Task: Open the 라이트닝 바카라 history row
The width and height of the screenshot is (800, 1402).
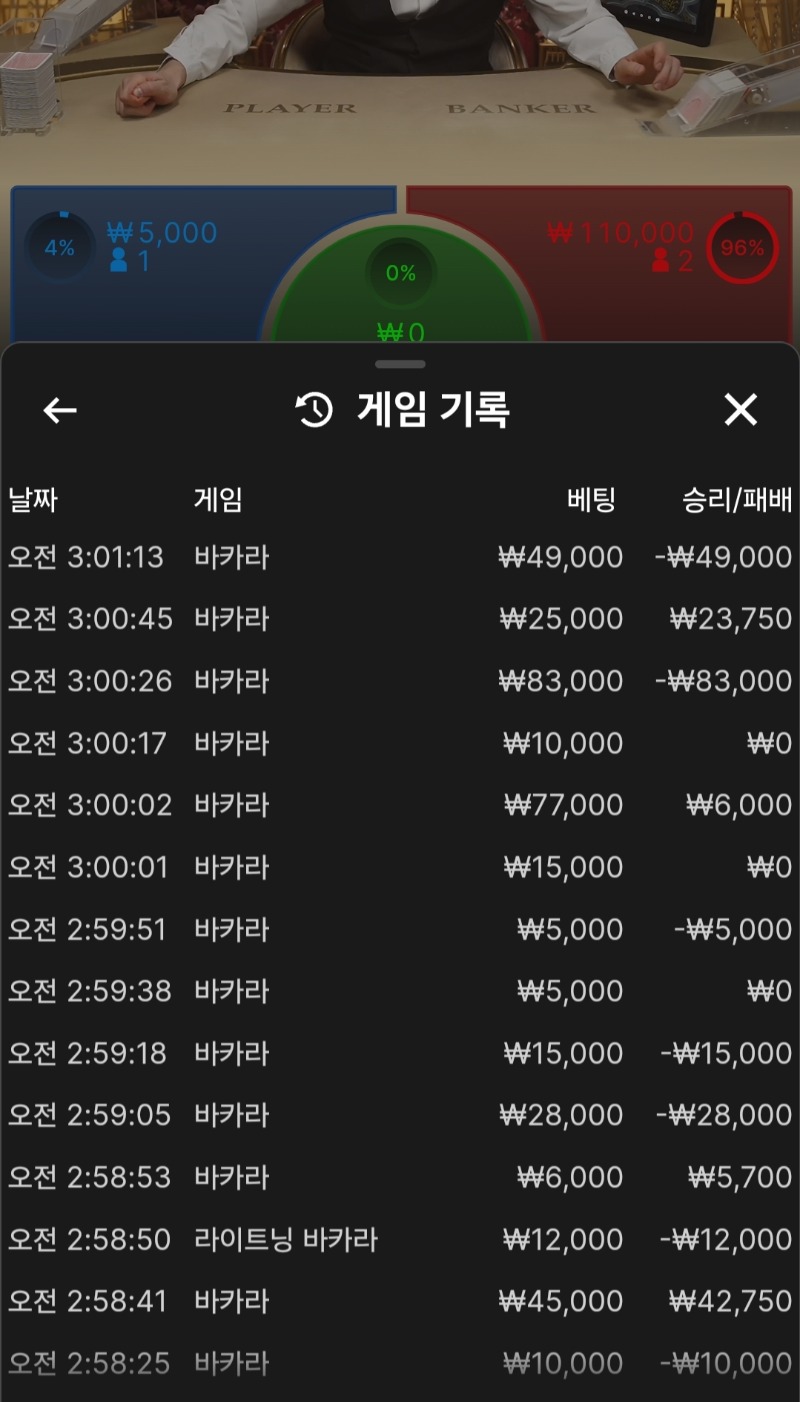Action: [400, 1239]
